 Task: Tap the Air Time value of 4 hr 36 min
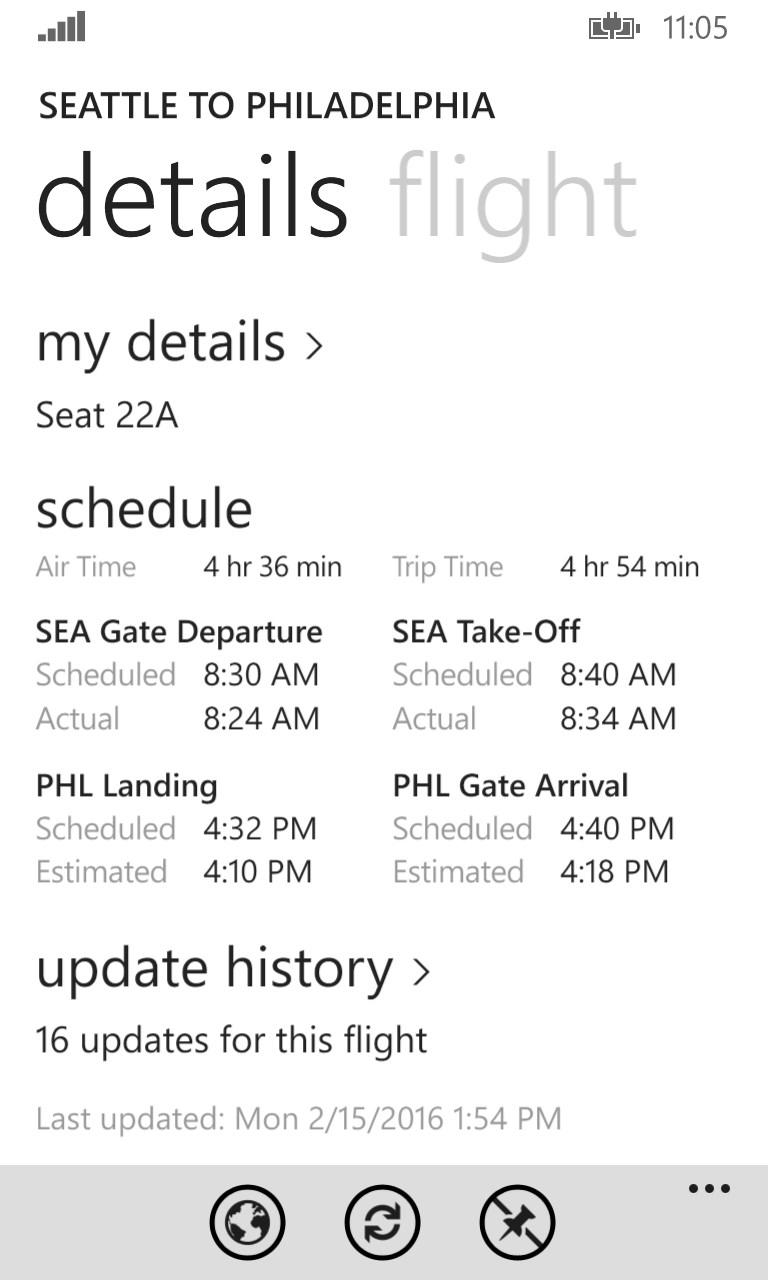[273, 566]
